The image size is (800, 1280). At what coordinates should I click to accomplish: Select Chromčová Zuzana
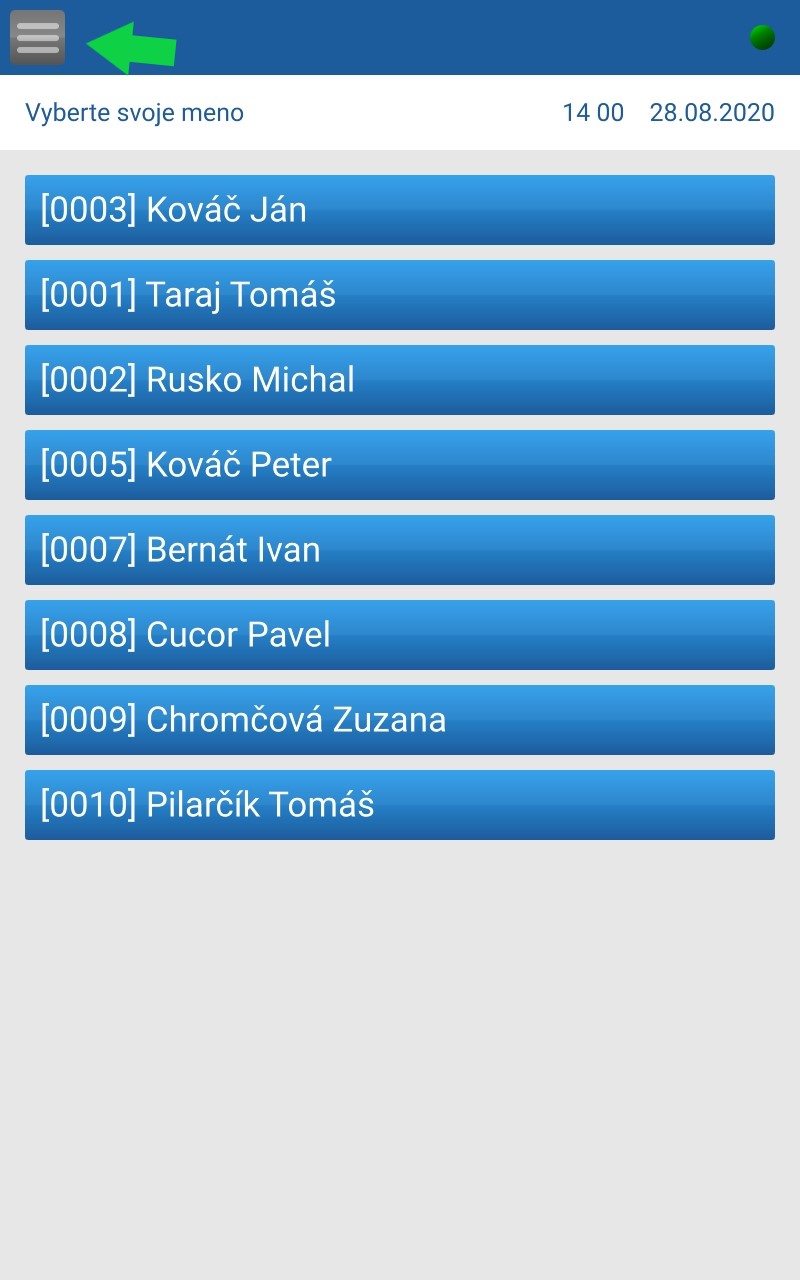pyautogui.click(x=400, y=720)
